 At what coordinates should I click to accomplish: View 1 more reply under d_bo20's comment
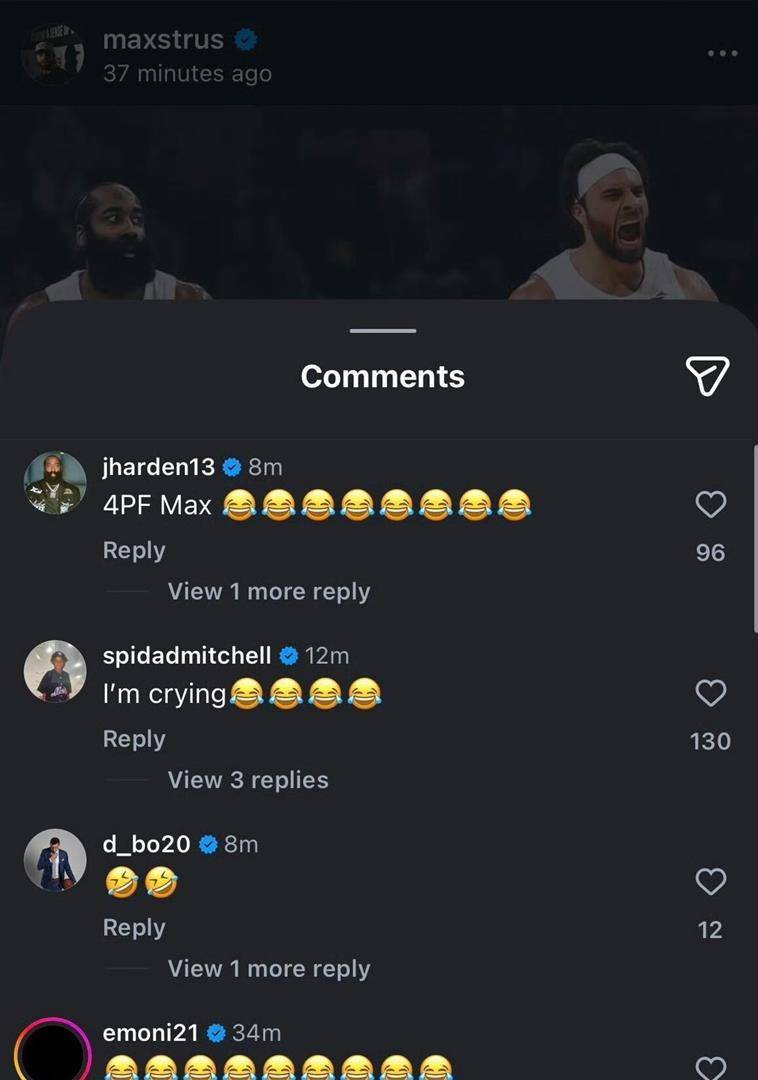[x=268, y=968]
